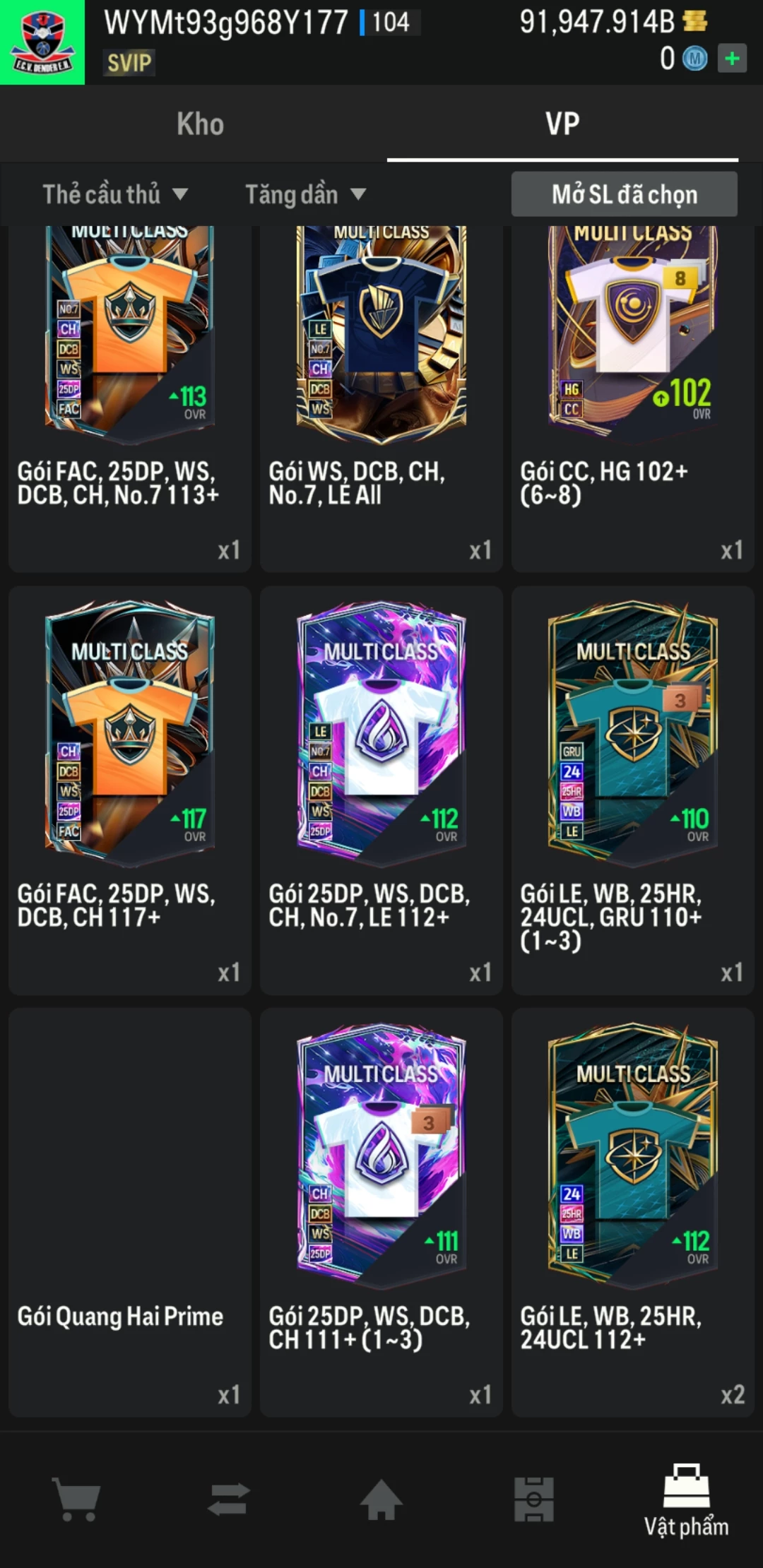Open the squad pitch tab
The height and width of the screenshot is (1568, 763).
point(534,1499)
